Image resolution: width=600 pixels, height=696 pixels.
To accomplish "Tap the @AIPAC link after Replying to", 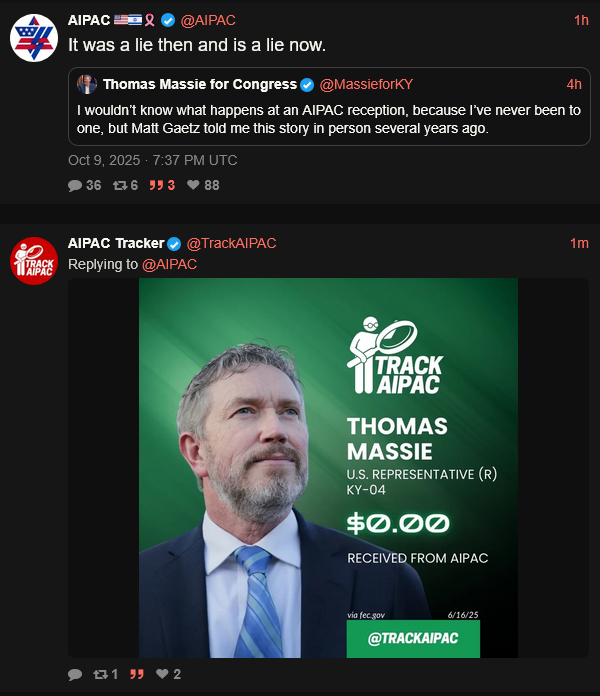I will 169,264.
